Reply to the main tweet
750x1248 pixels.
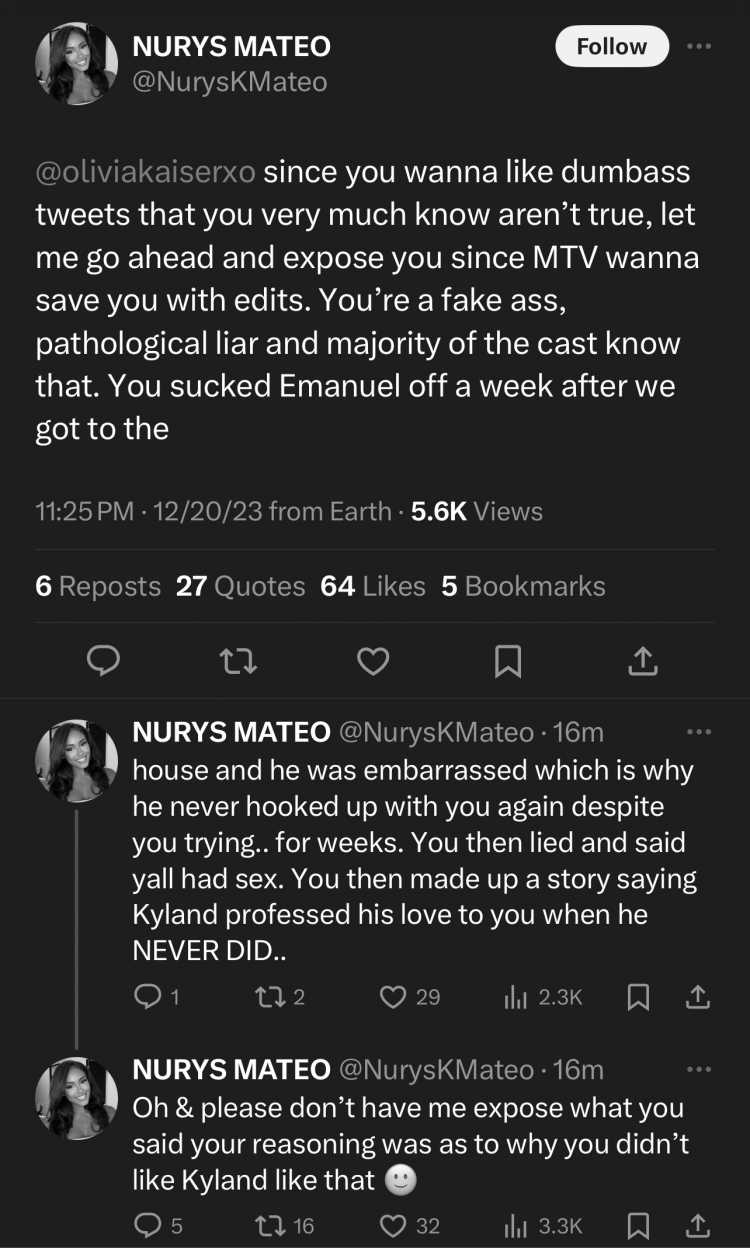click(104, 661)
